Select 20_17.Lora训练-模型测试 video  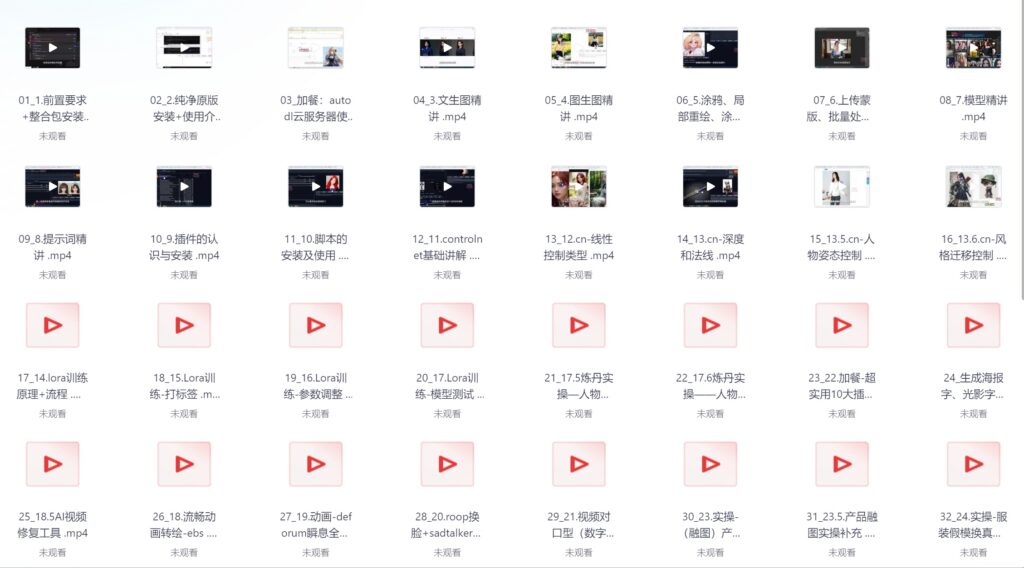click(x=447, y=325)
